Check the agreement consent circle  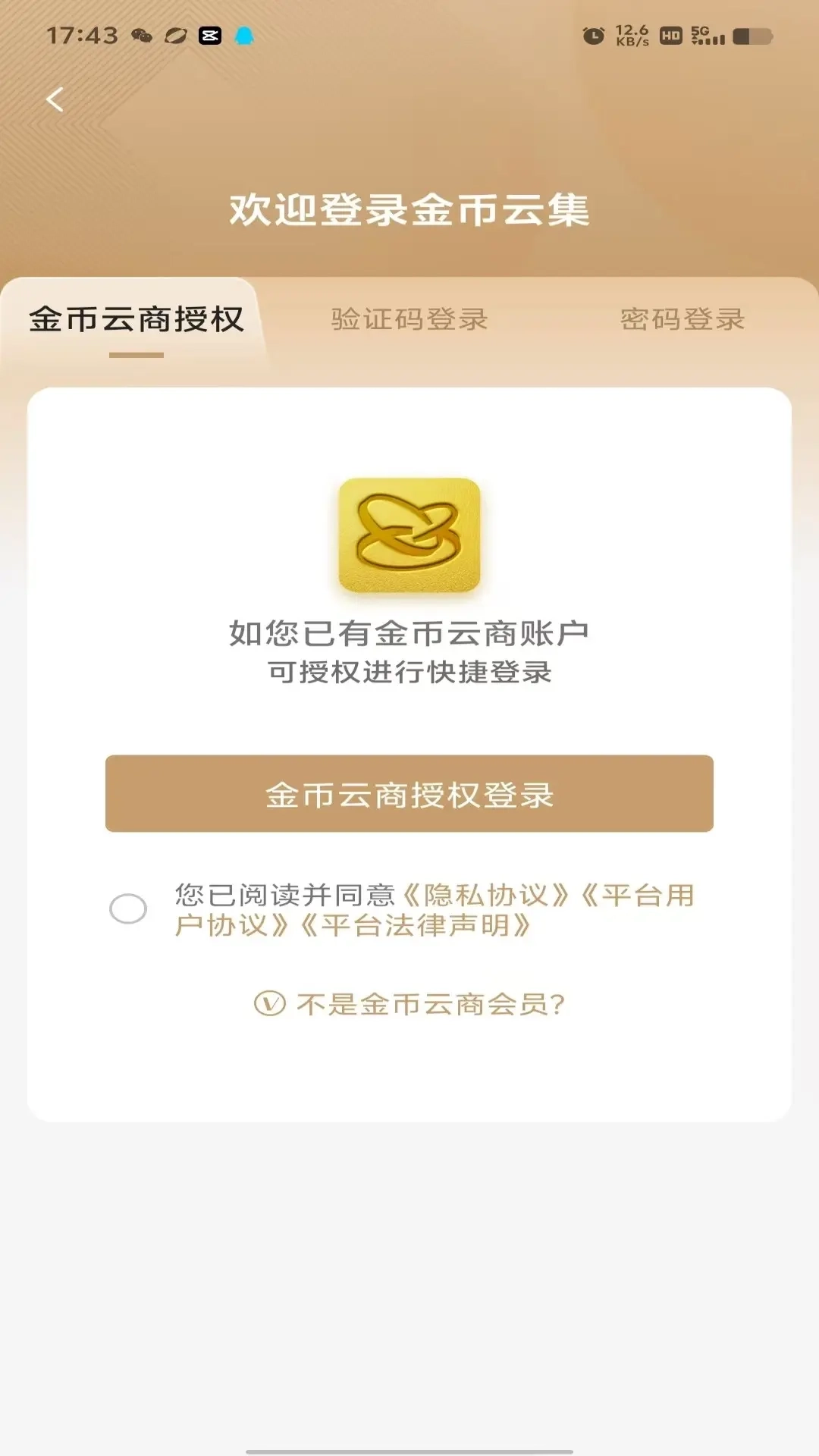[x=127, y=908]
